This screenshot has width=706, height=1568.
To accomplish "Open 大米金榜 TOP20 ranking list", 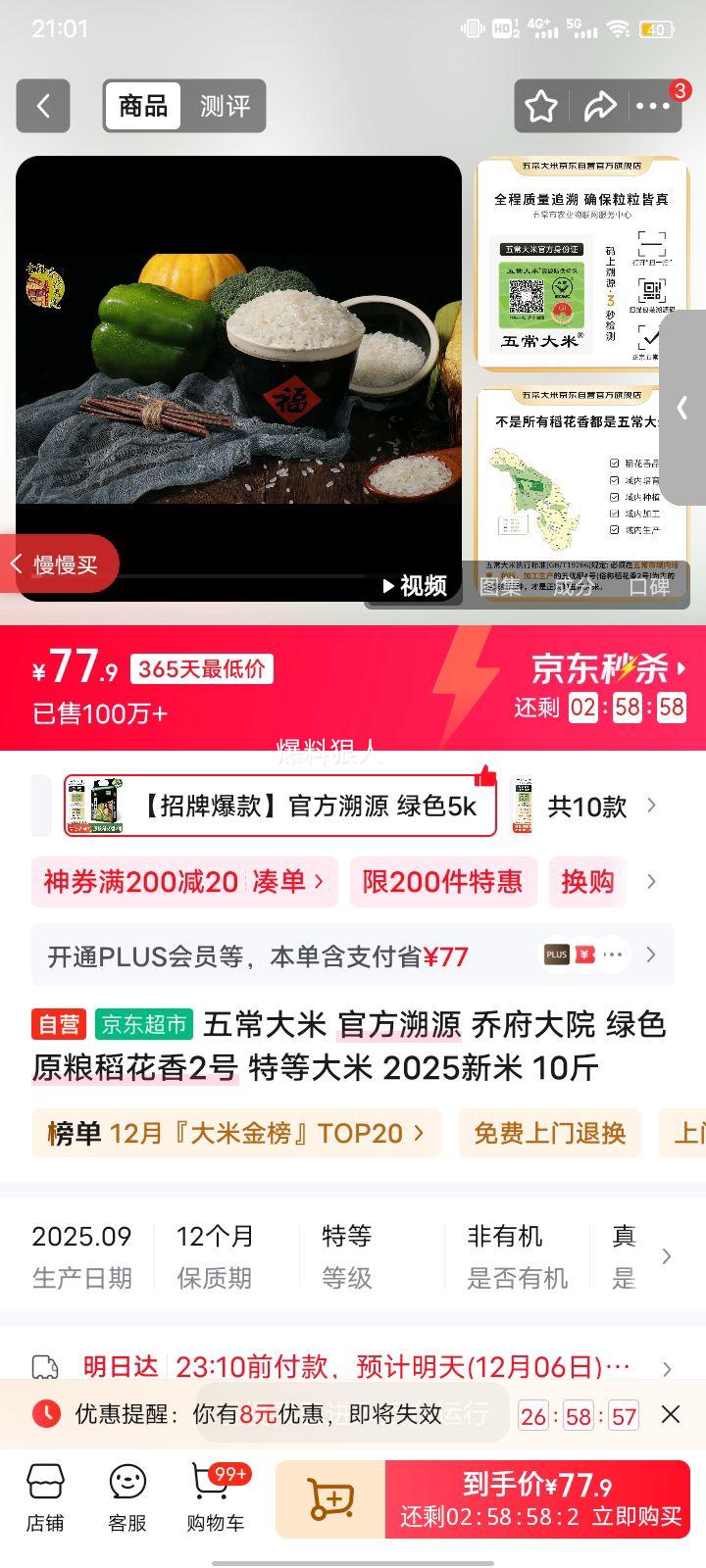I will click(235, 1133).
